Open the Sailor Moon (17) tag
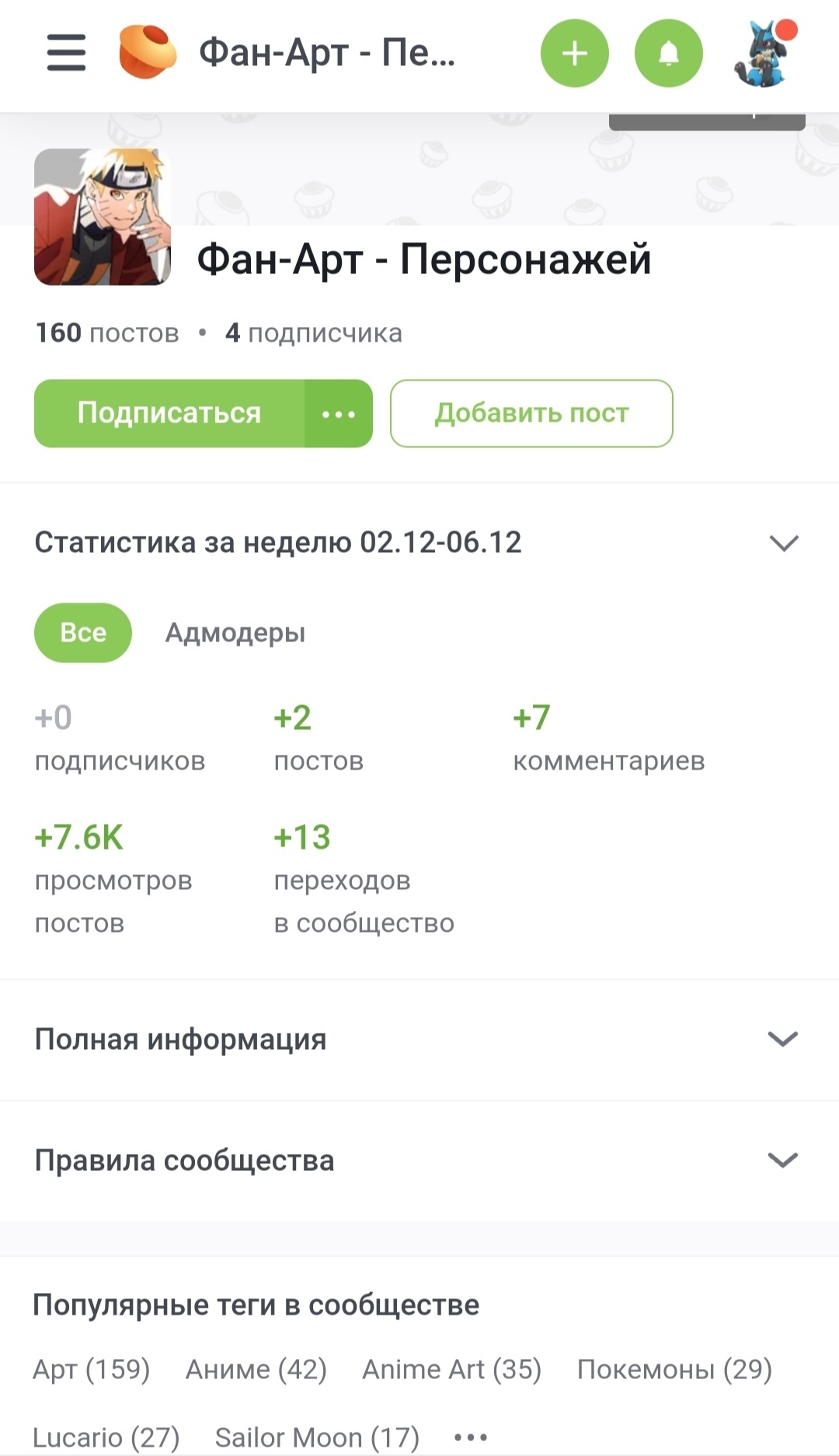 point(317,1437)
